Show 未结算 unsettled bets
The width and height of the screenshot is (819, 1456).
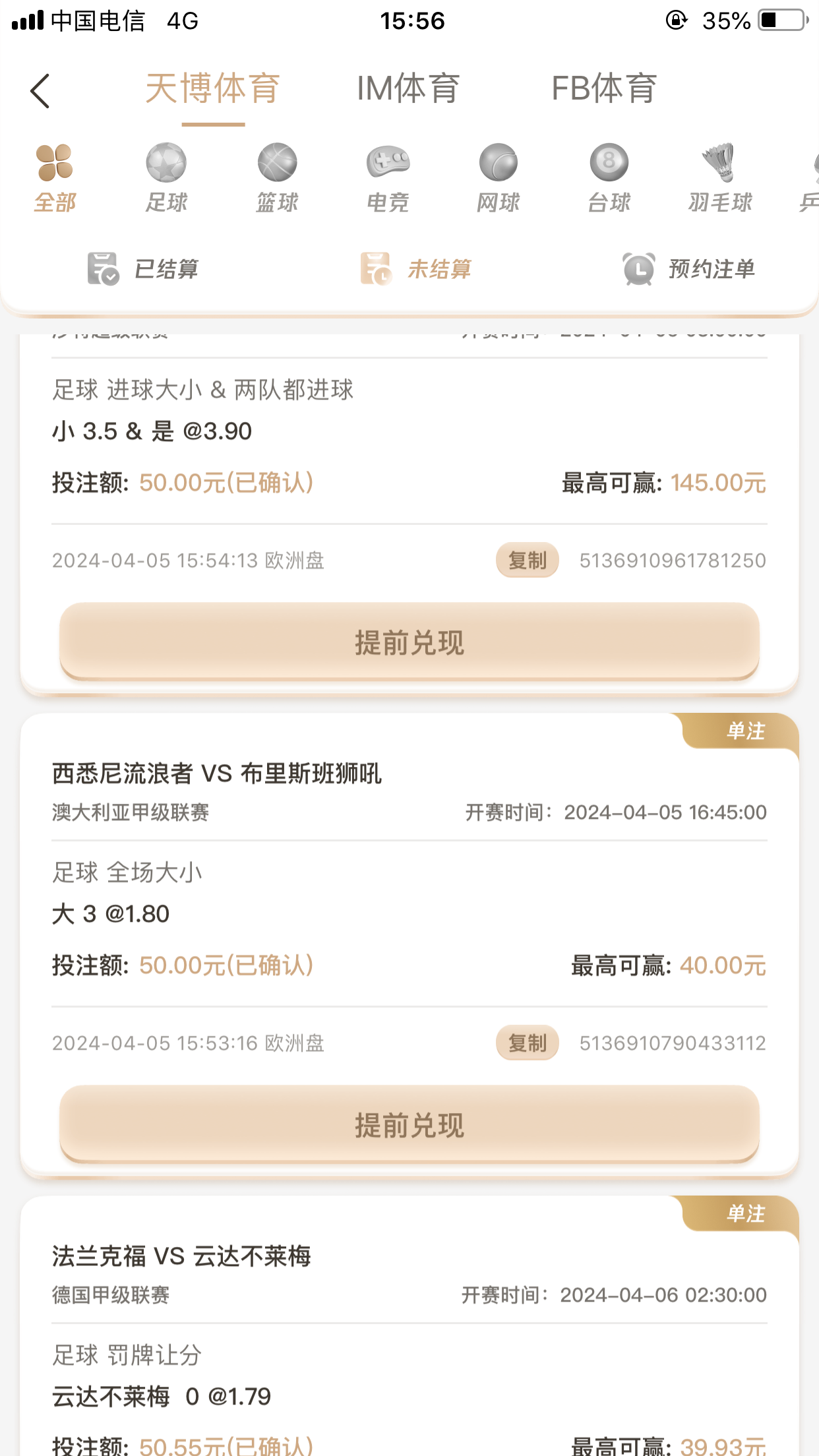pos(416,269)
